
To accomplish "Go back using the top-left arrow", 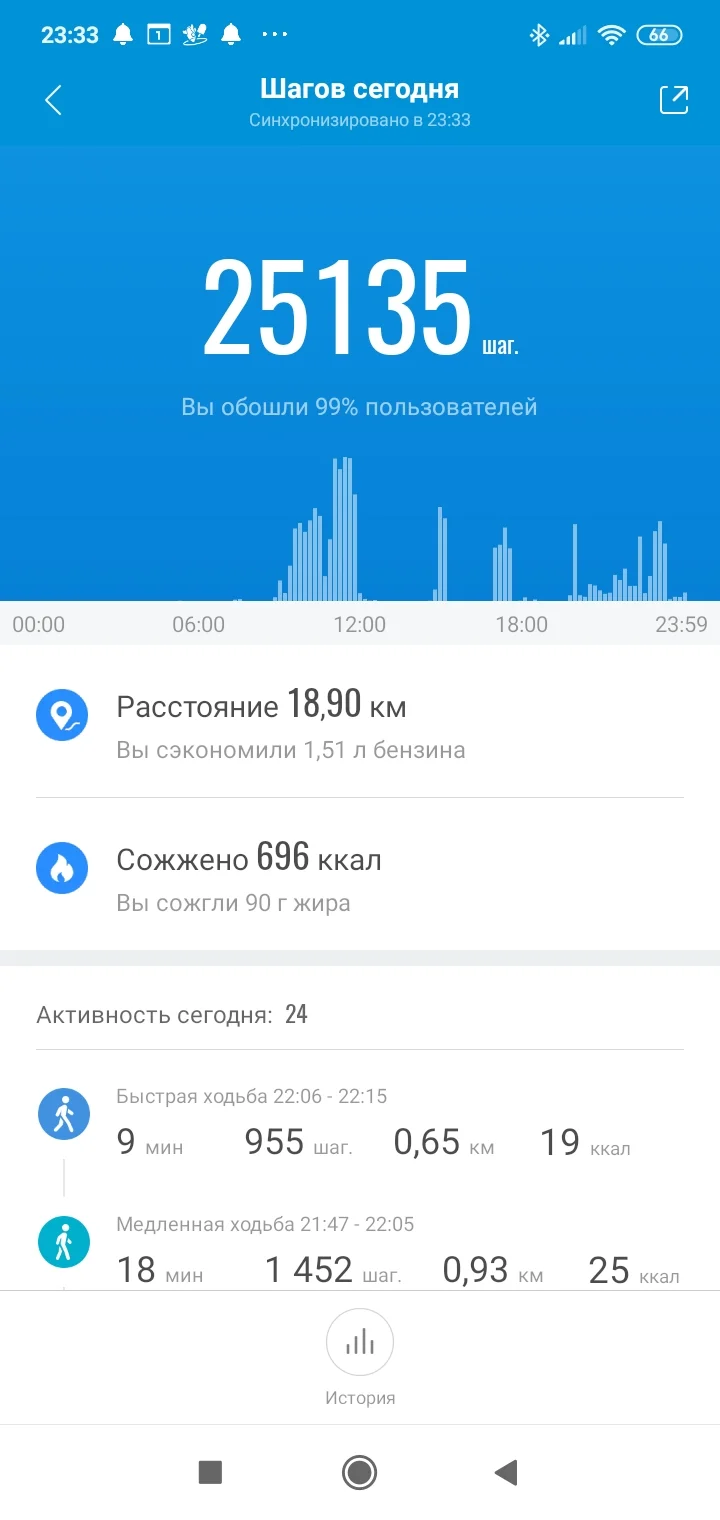I will point(54,100).
